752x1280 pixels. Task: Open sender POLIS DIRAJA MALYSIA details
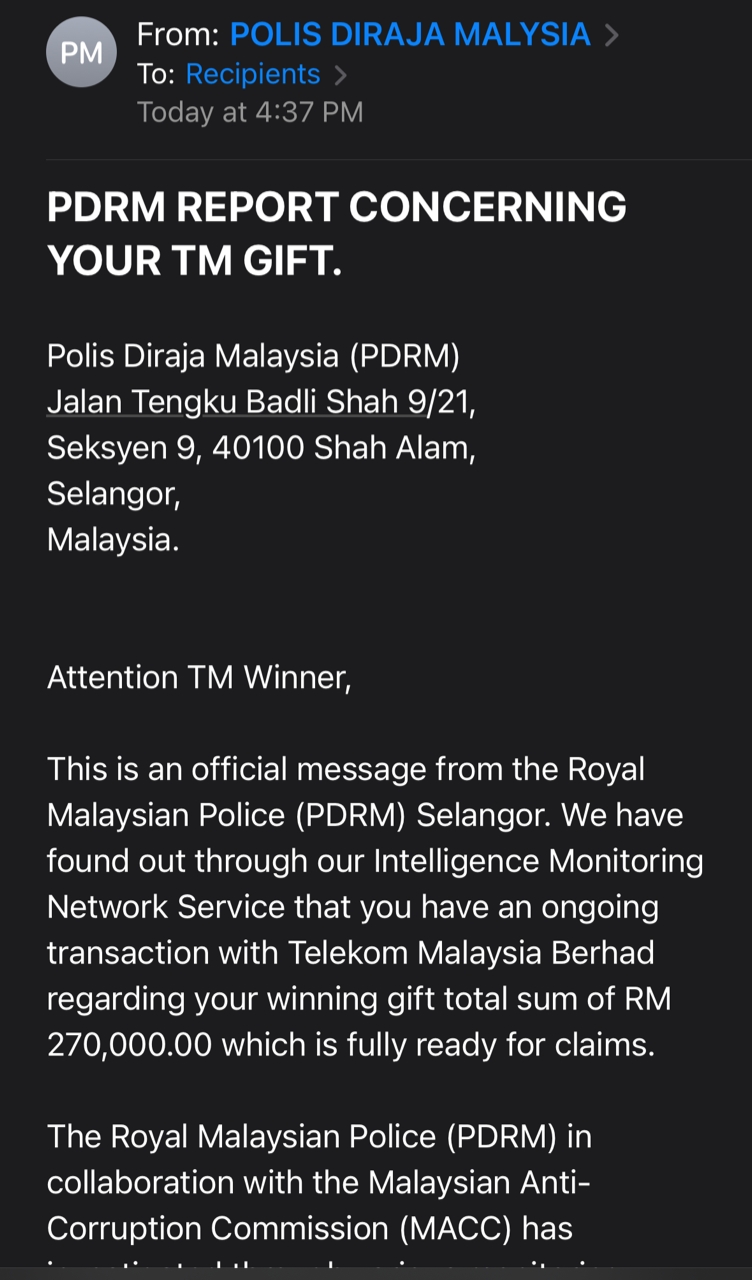pyautogui.click(x=410, y=35)
